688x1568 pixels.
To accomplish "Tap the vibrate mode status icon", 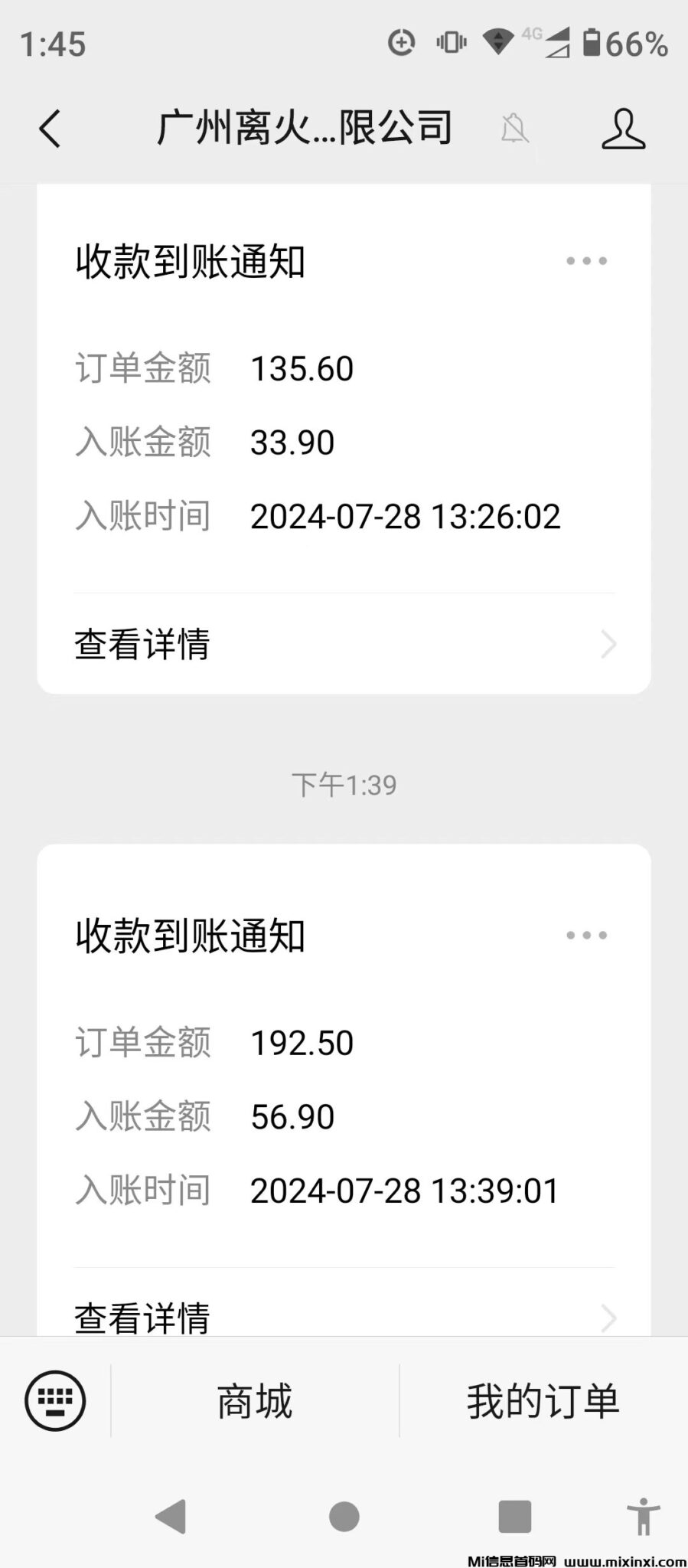I will coord(450,44).
